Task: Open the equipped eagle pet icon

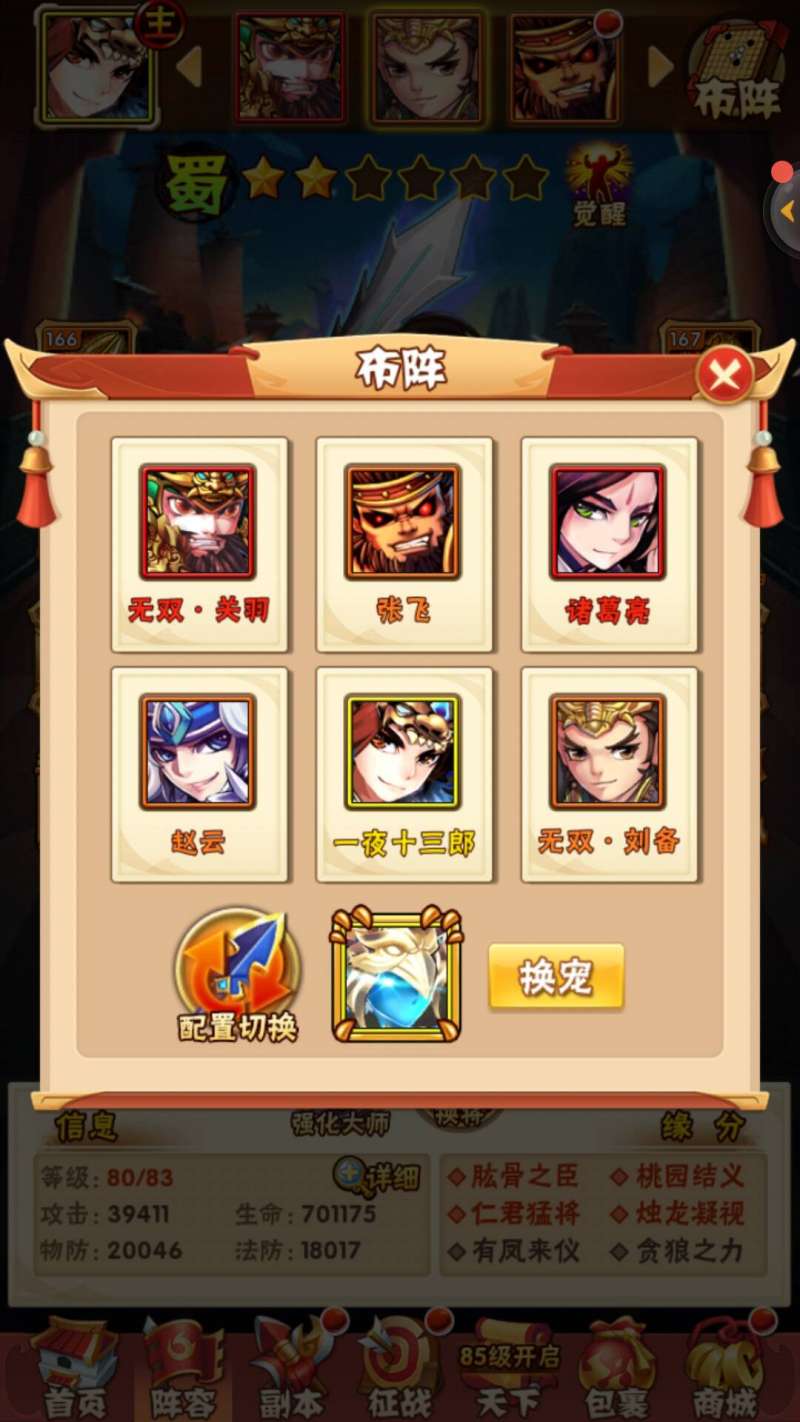Action: 396,976
